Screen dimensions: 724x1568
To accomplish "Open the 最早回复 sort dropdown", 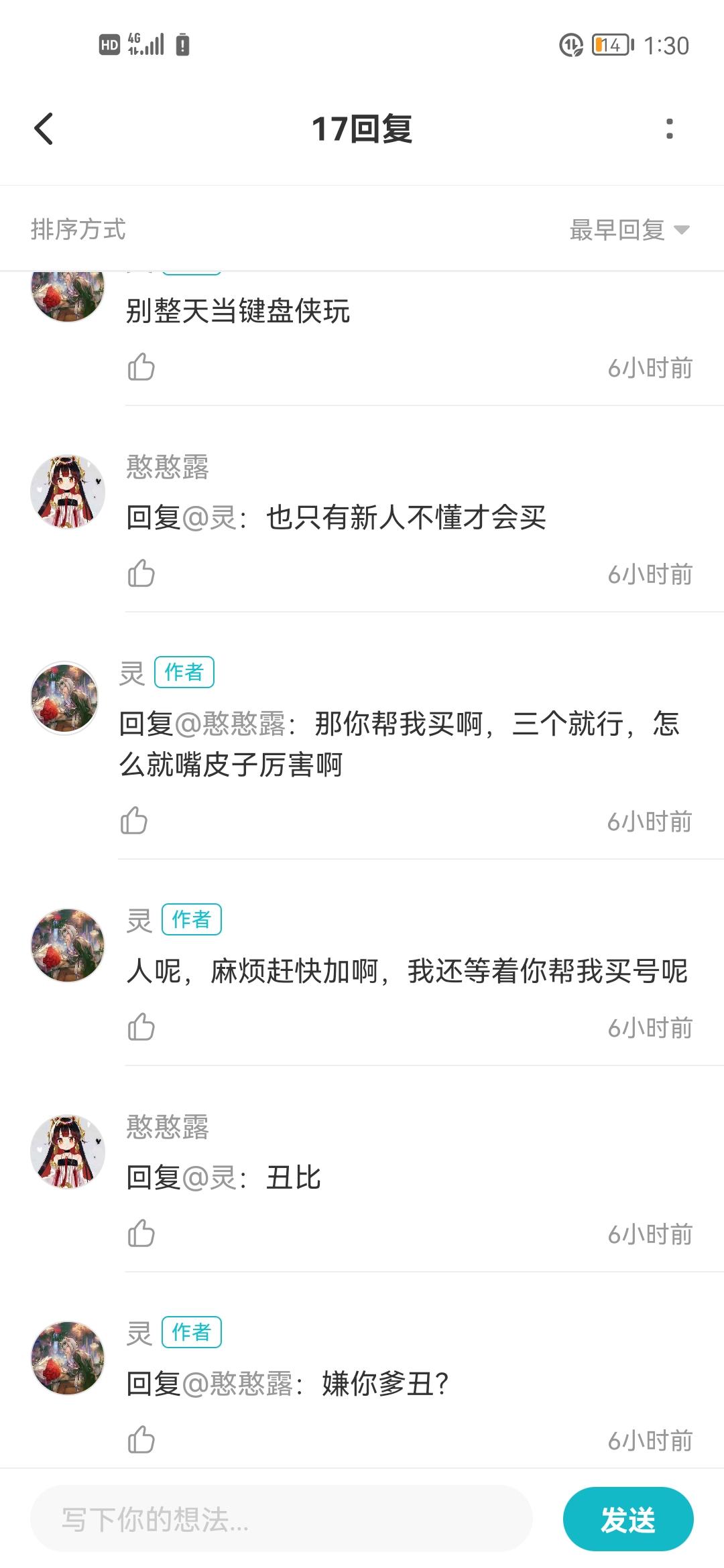I will tap(629, 230).
